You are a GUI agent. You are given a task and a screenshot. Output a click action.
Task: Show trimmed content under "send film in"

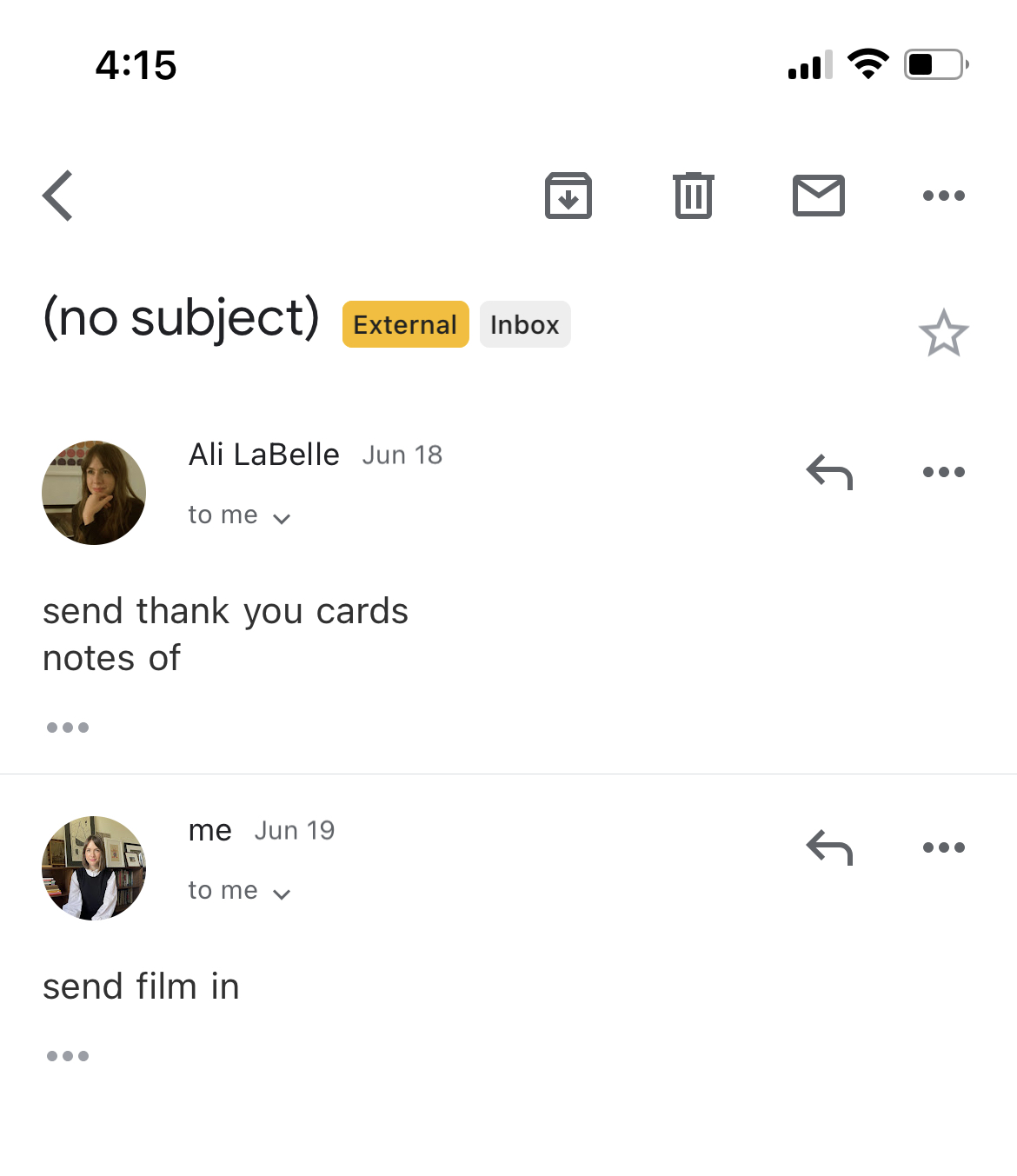68,1056
